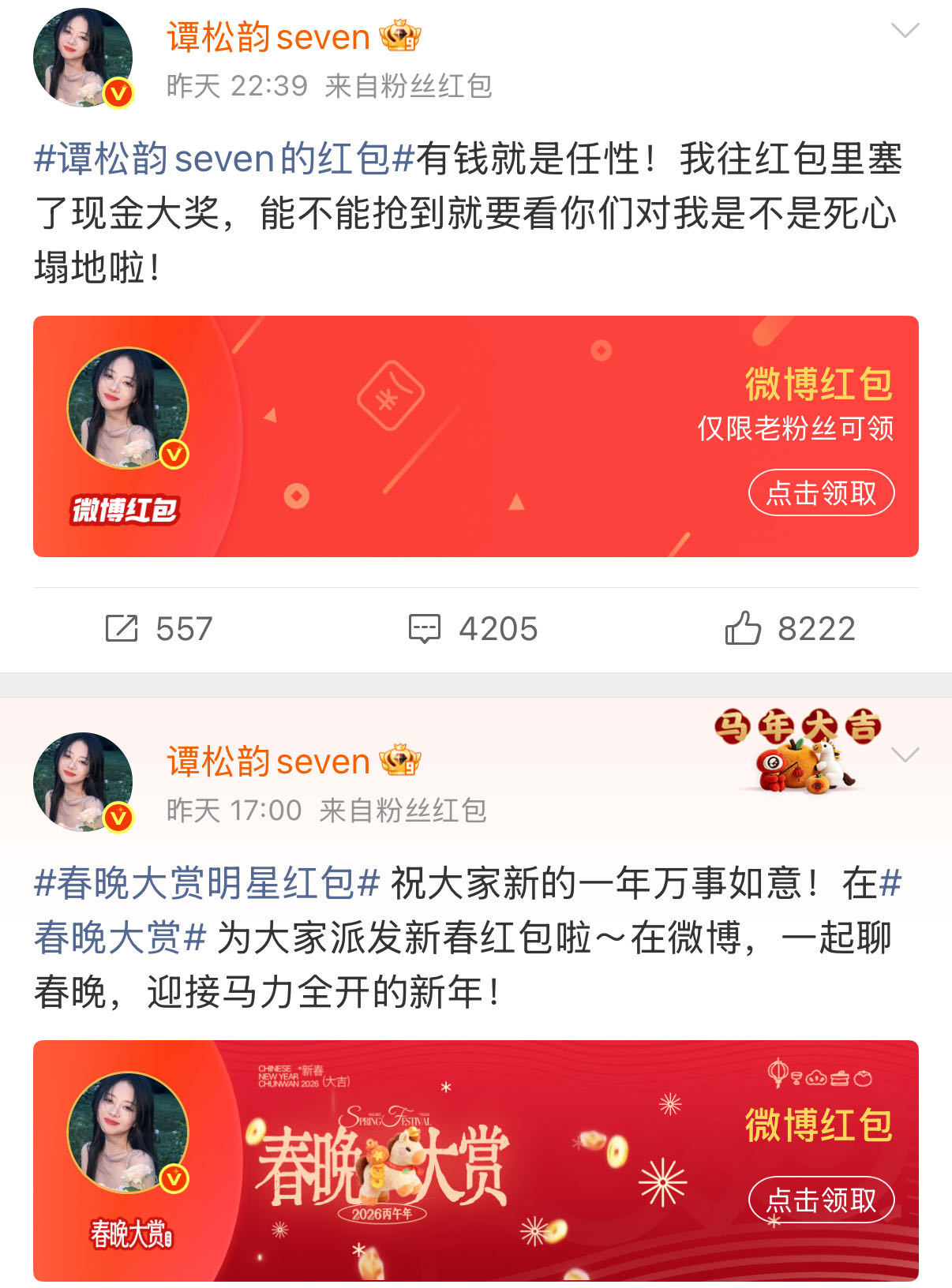Click the 557 repost count

pyautogui.click(x=182, y=629)
